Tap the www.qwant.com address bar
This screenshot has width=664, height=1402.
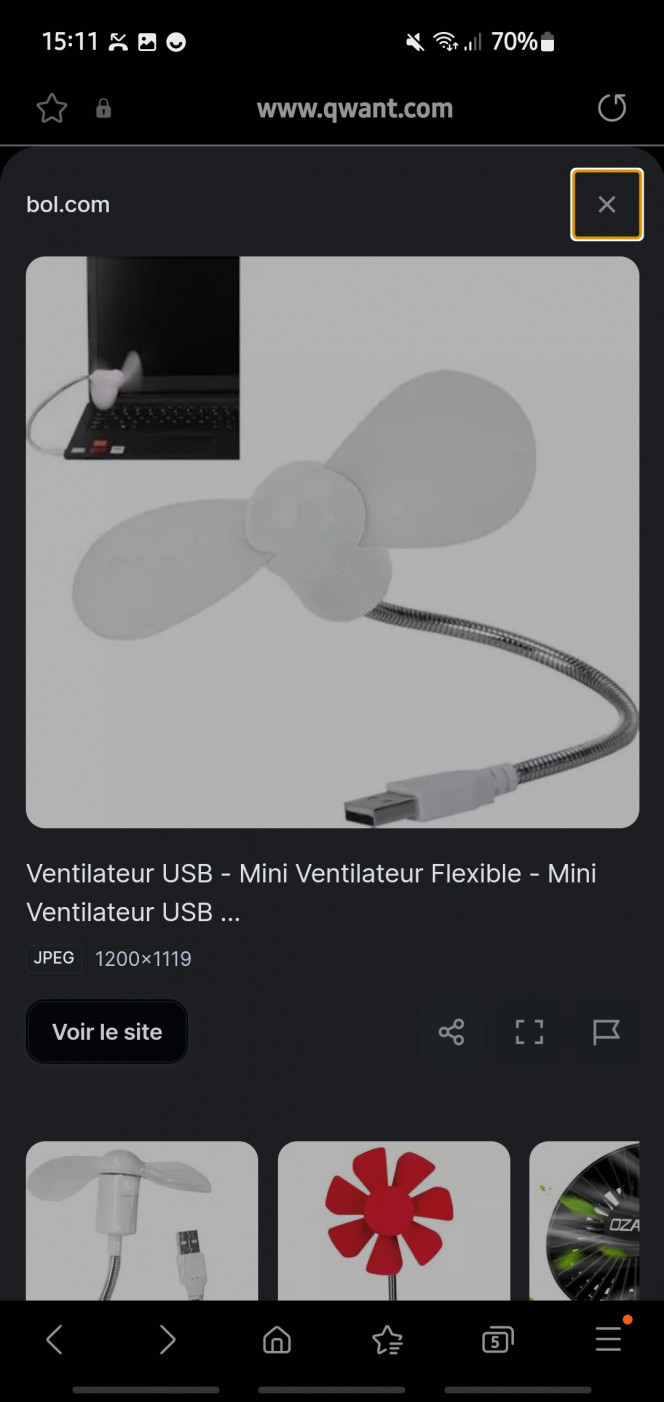click(x=354, y=108)
